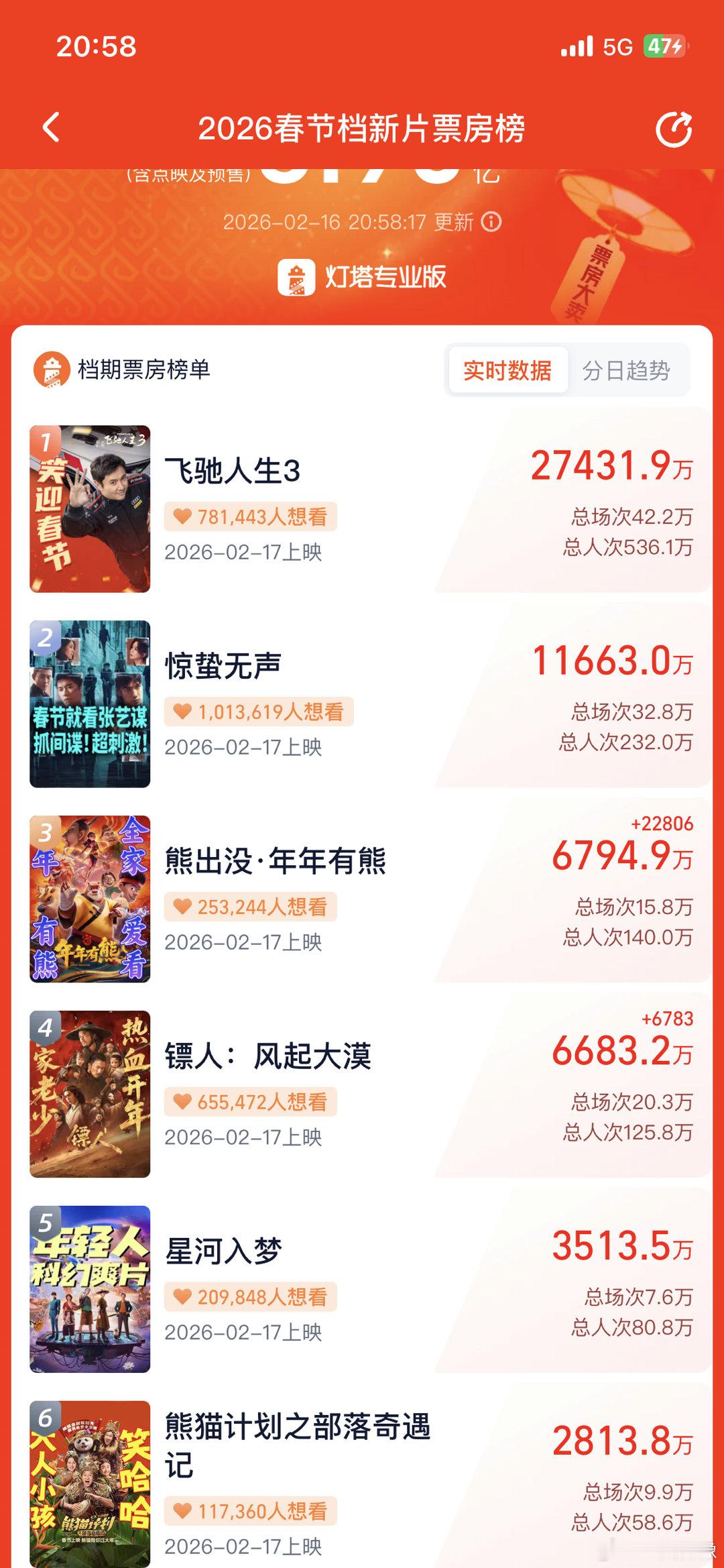Tap the film reel icon beside 档期票房榜单
Screen dimensions: 724x1568
click(54, 370)
